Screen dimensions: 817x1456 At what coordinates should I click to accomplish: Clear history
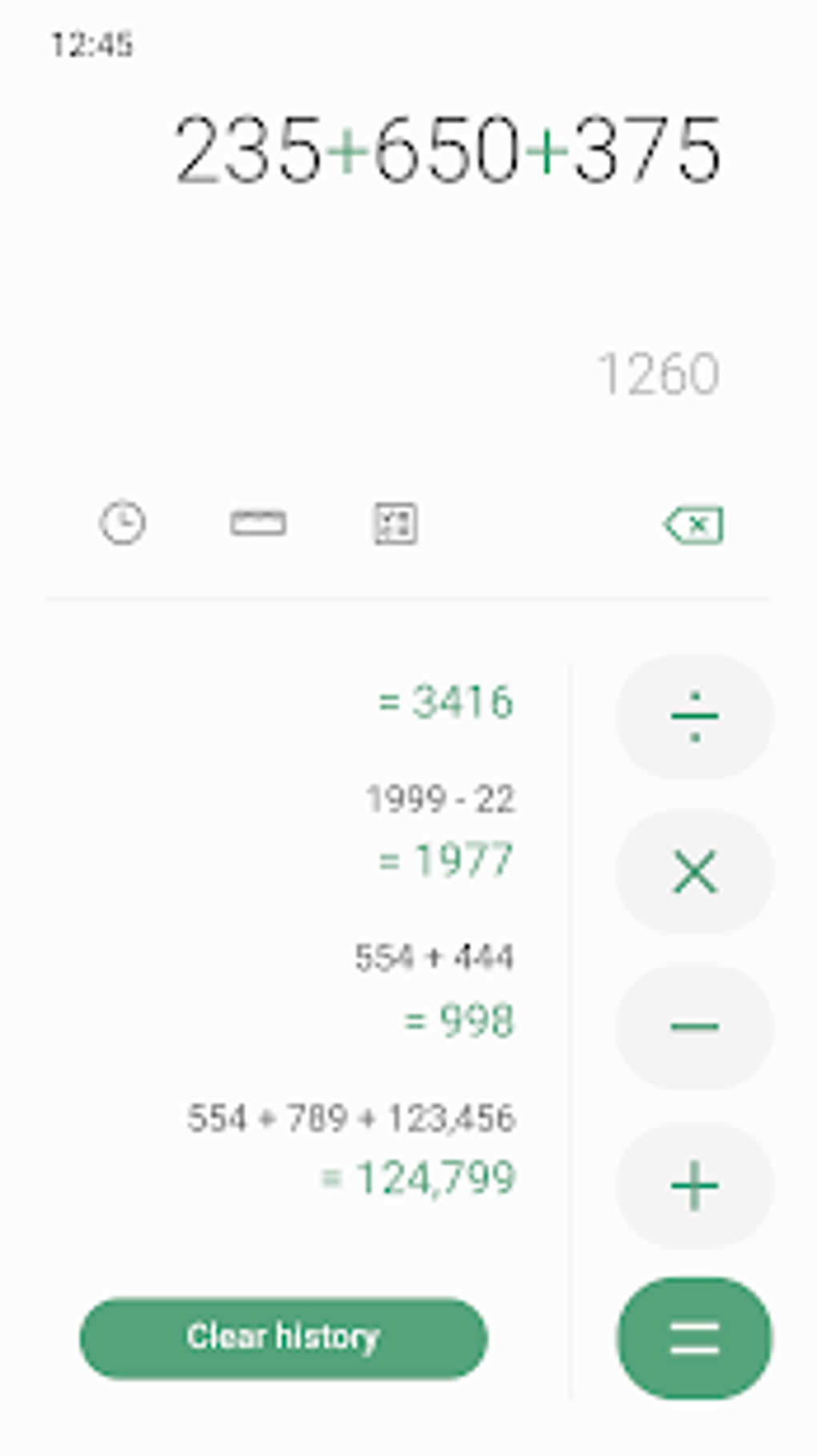click(x=284, y=1338)
